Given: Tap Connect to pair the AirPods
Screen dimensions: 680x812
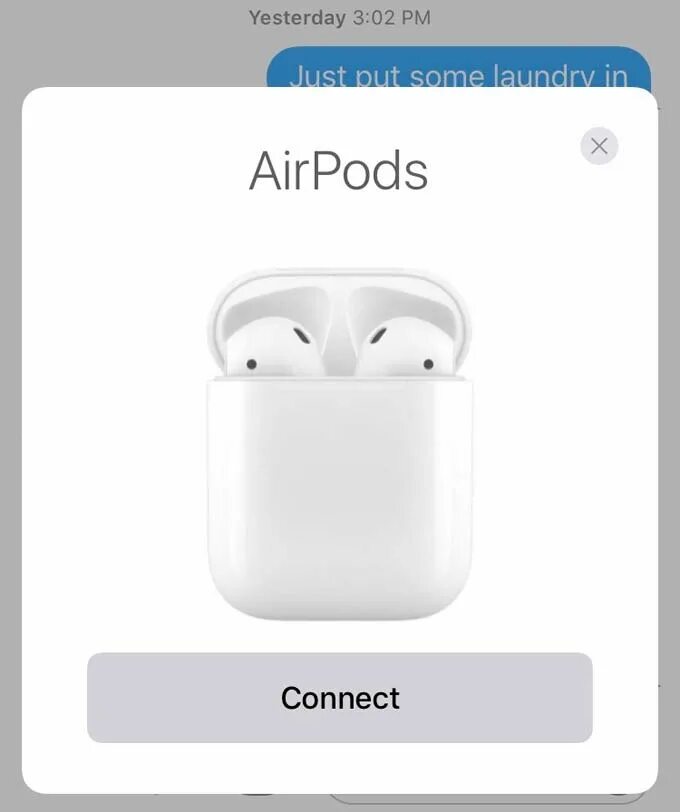Looking at the screenshot, I should click(340, 697).
